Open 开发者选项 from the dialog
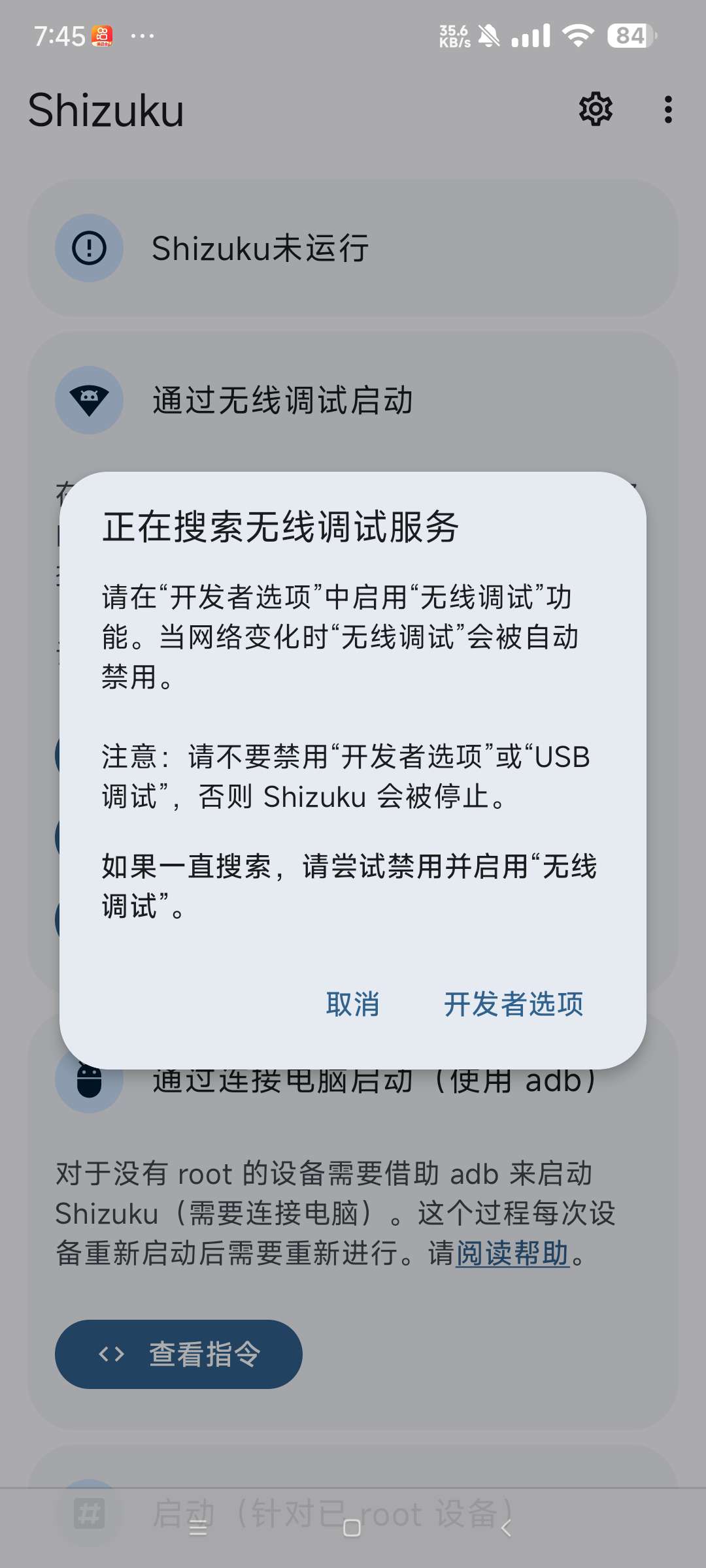The image size is (706, 1568). point(513,1004)
